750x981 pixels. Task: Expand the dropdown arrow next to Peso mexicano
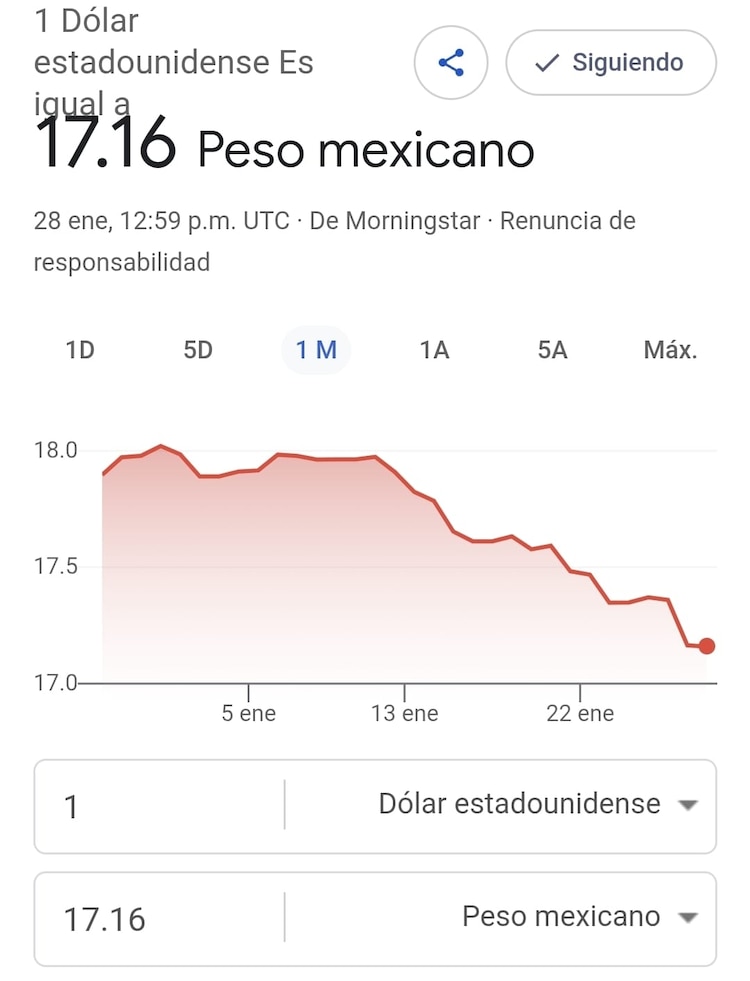pos(688,916)
